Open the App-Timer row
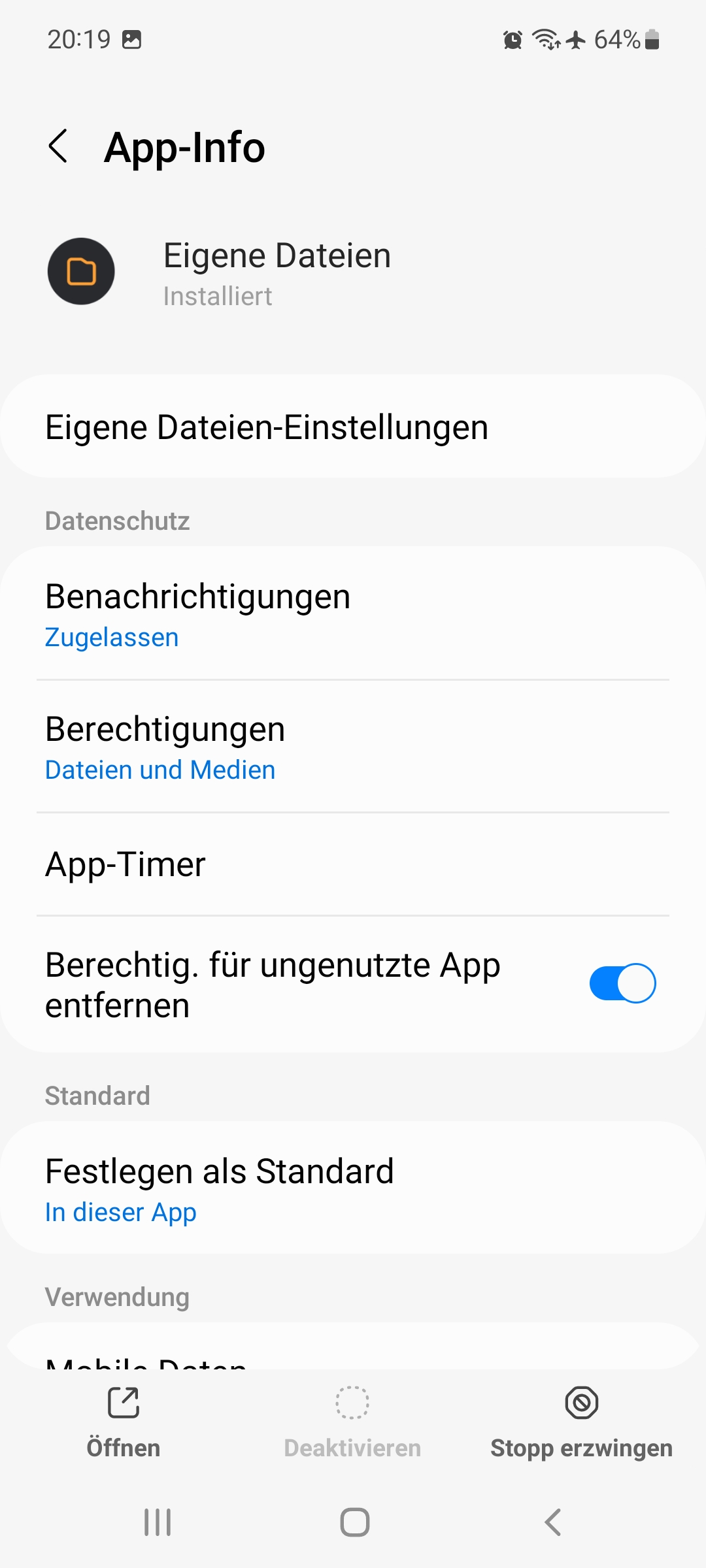This screenshot has width=706, height=1568. 353,864
